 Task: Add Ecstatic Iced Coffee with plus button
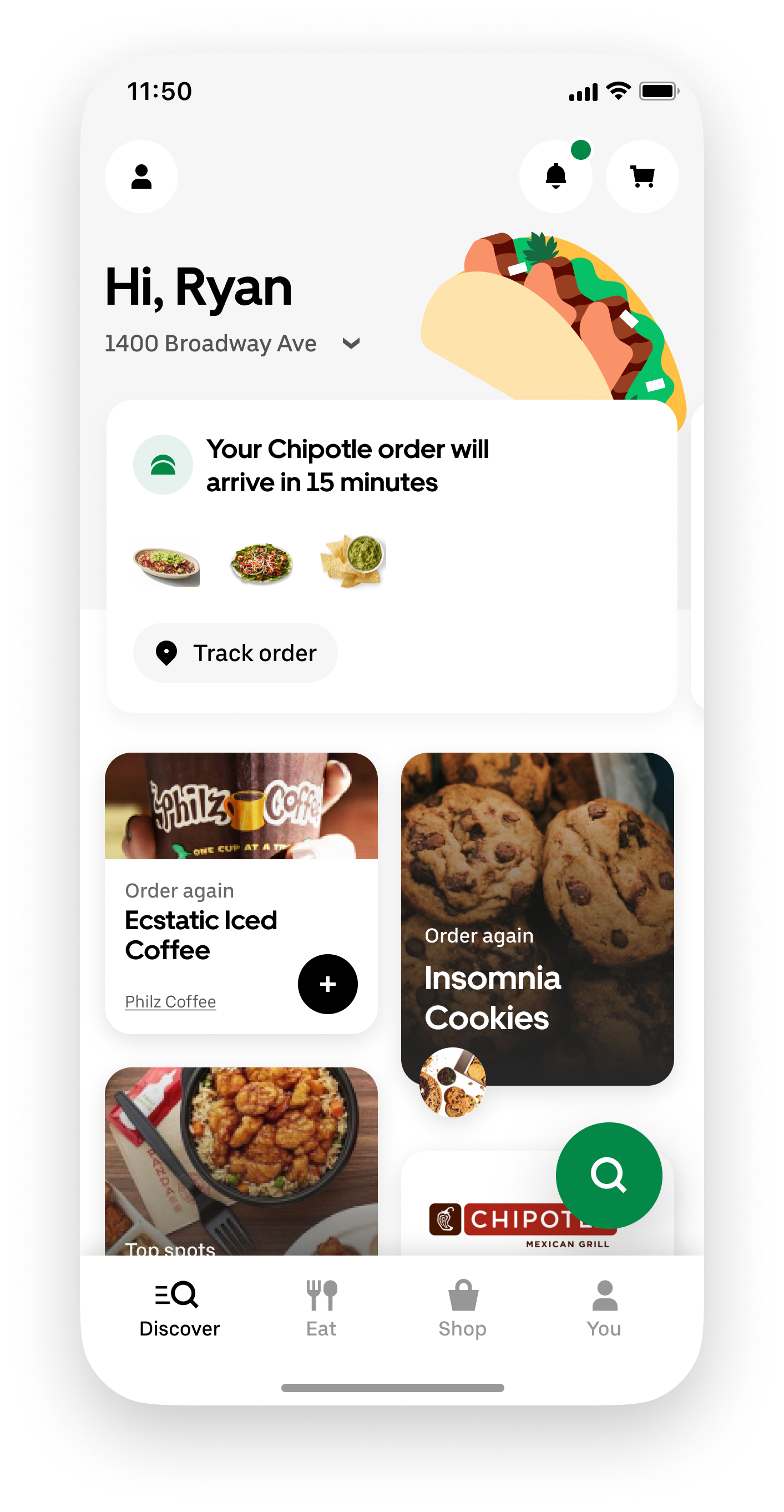pyautogui.click(x=327, y=984)
